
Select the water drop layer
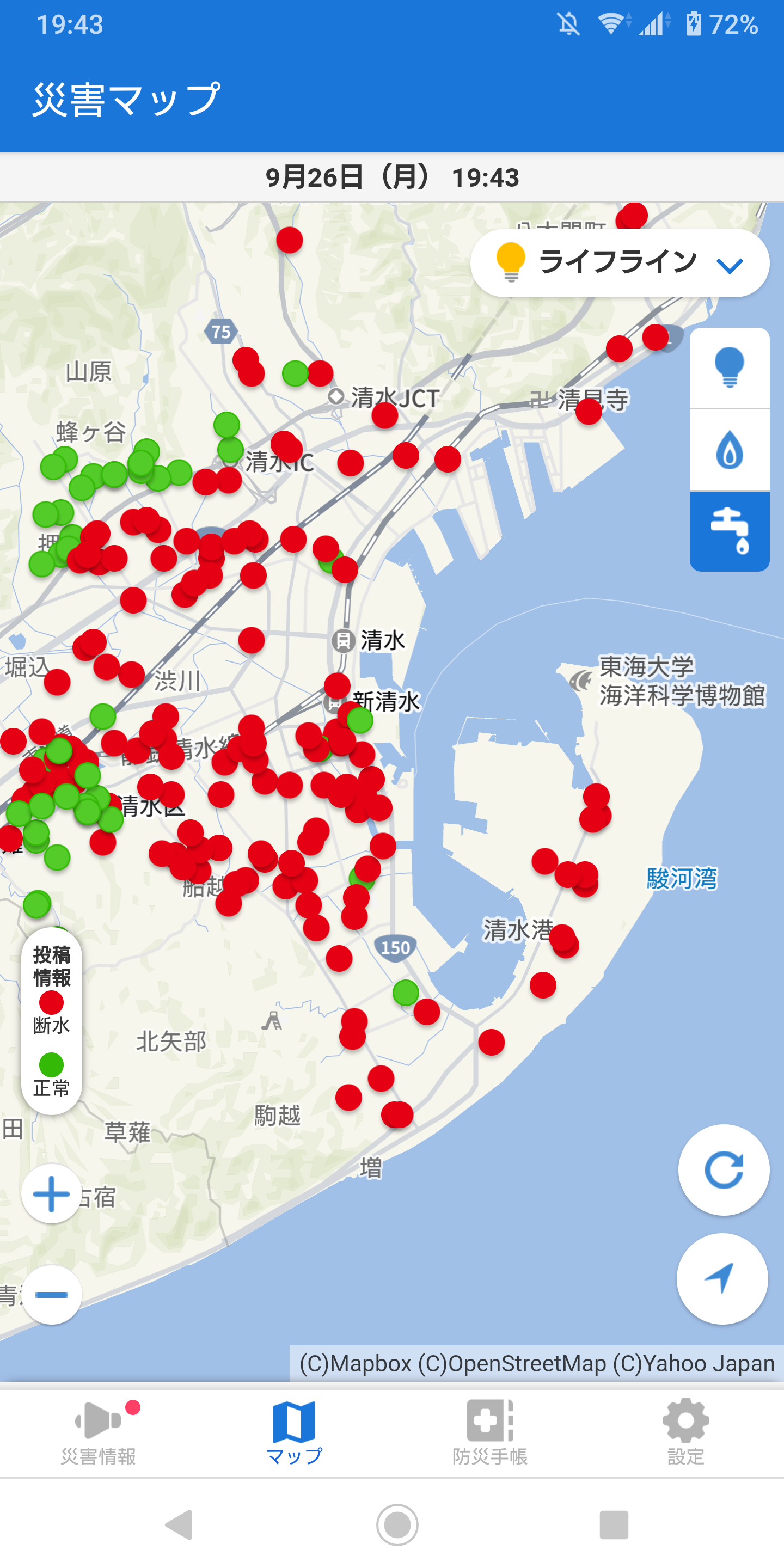(x=729, y=450)
